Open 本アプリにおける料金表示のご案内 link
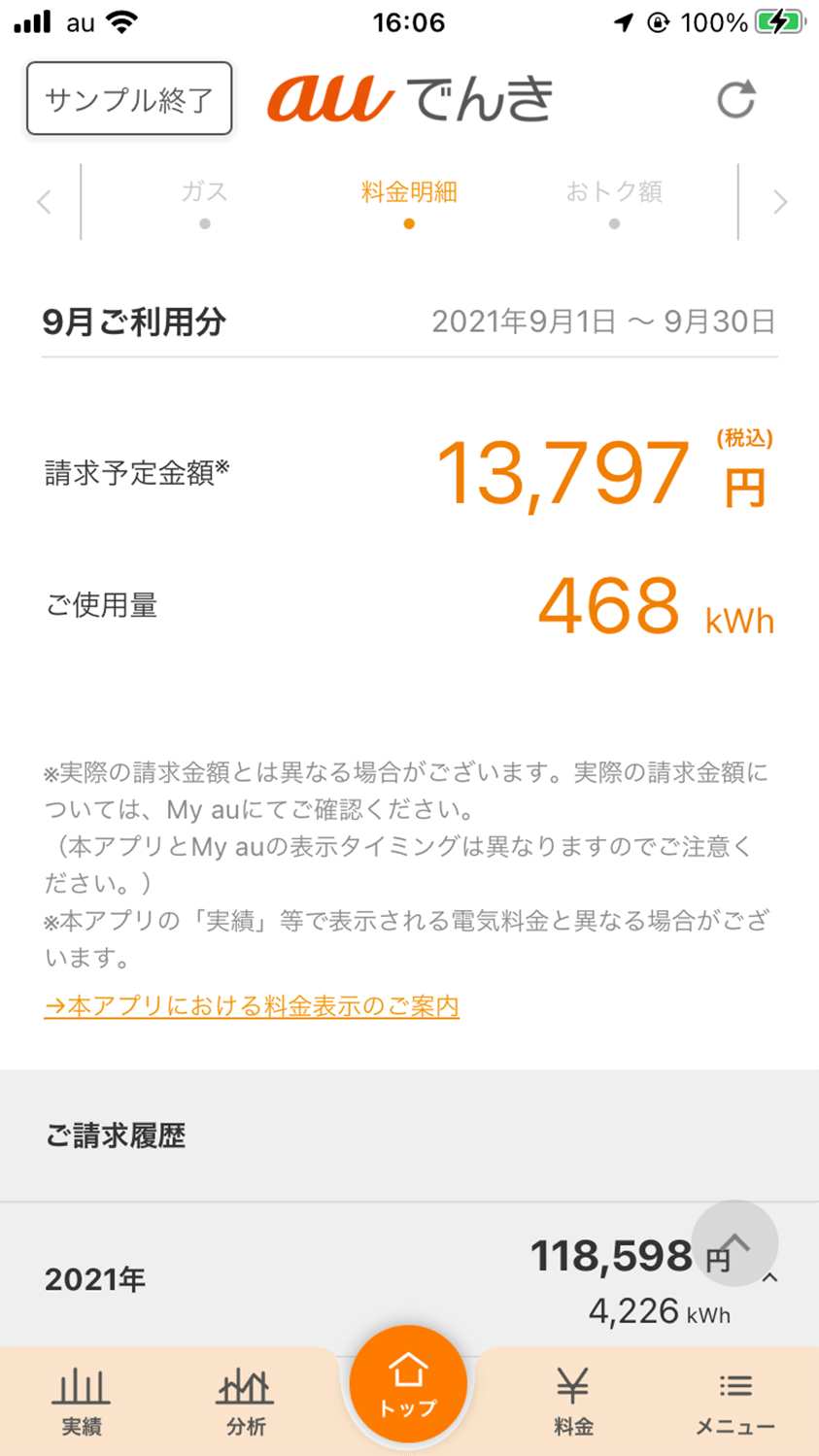This screenshot has height=1456, width=819. [x=252, y=1005]
